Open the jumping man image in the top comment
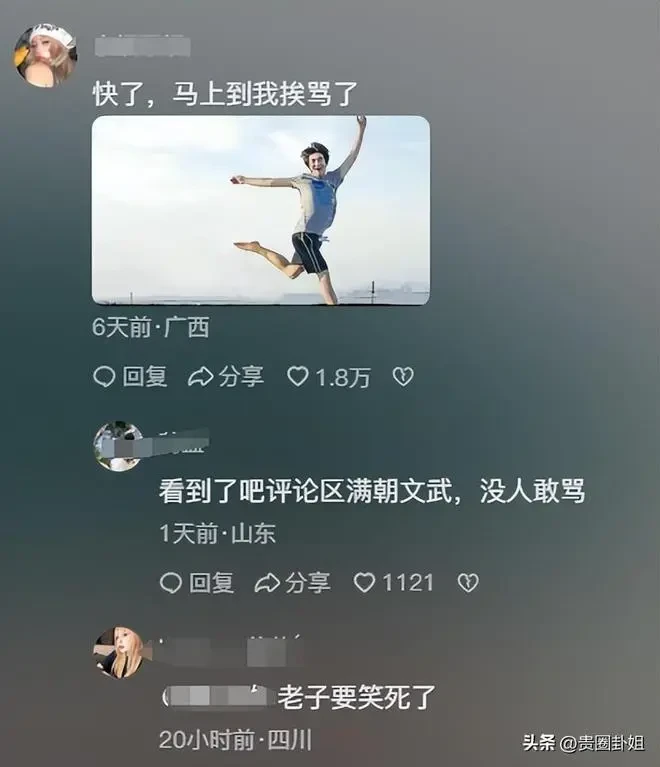 pos(260,210)
